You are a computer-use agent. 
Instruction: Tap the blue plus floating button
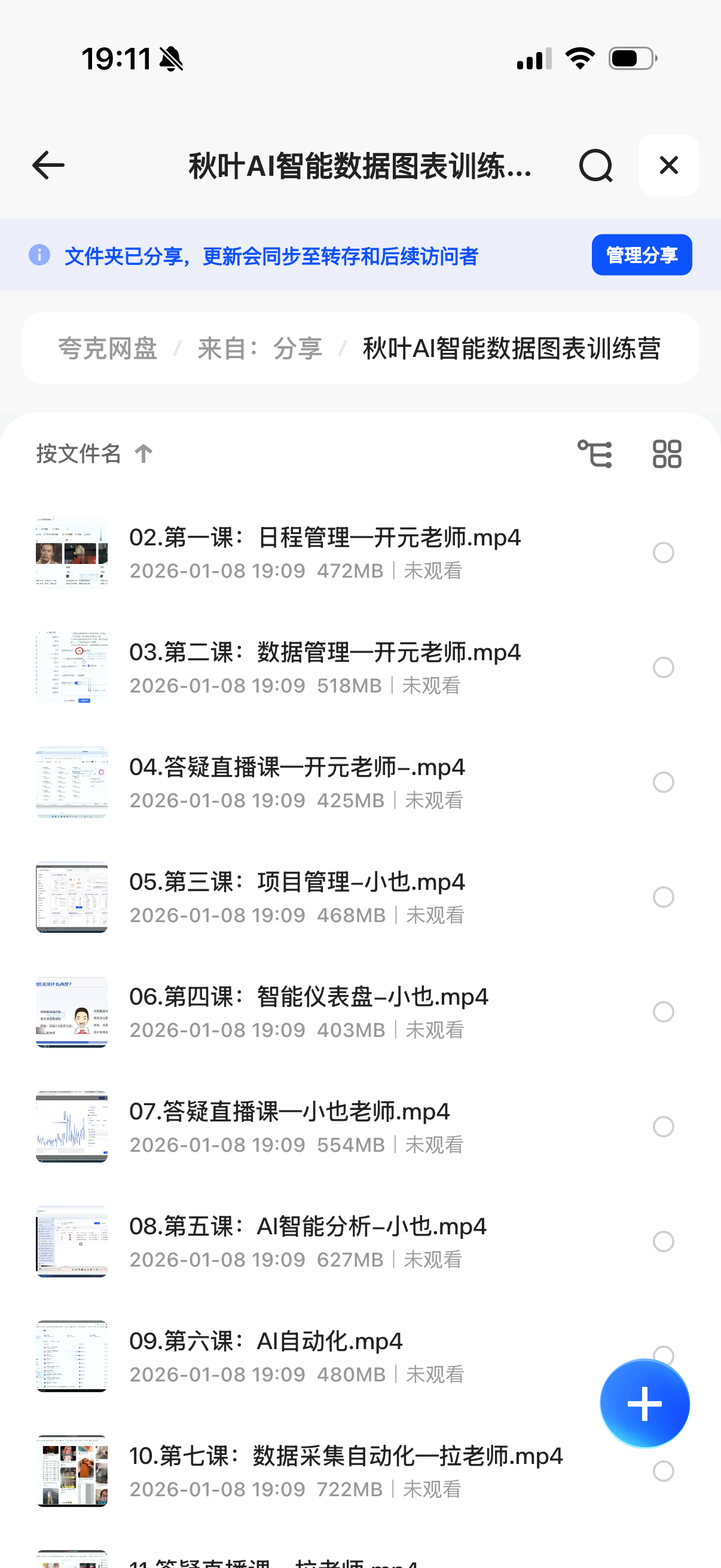(x=644, y=1404)
